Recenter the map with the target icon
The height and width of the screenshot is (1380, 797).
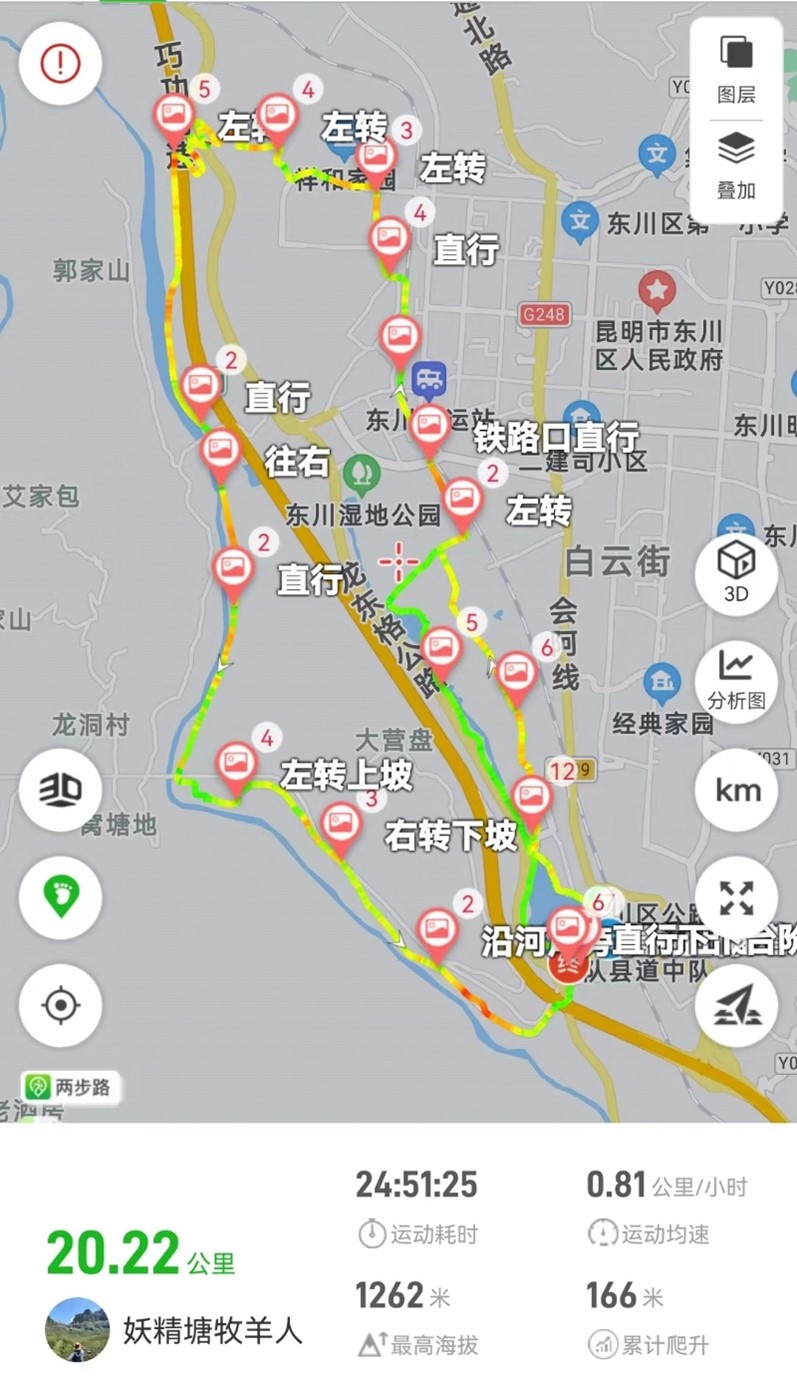coord(60,1005)
